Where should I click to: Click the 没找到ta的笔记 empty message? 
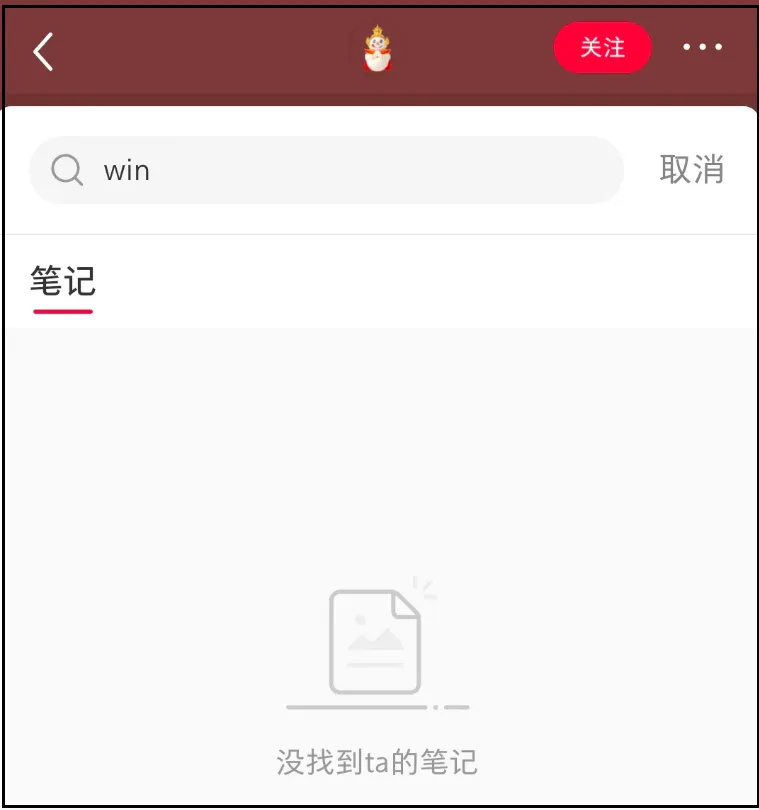pyautogui.click(x=378, y=762)
